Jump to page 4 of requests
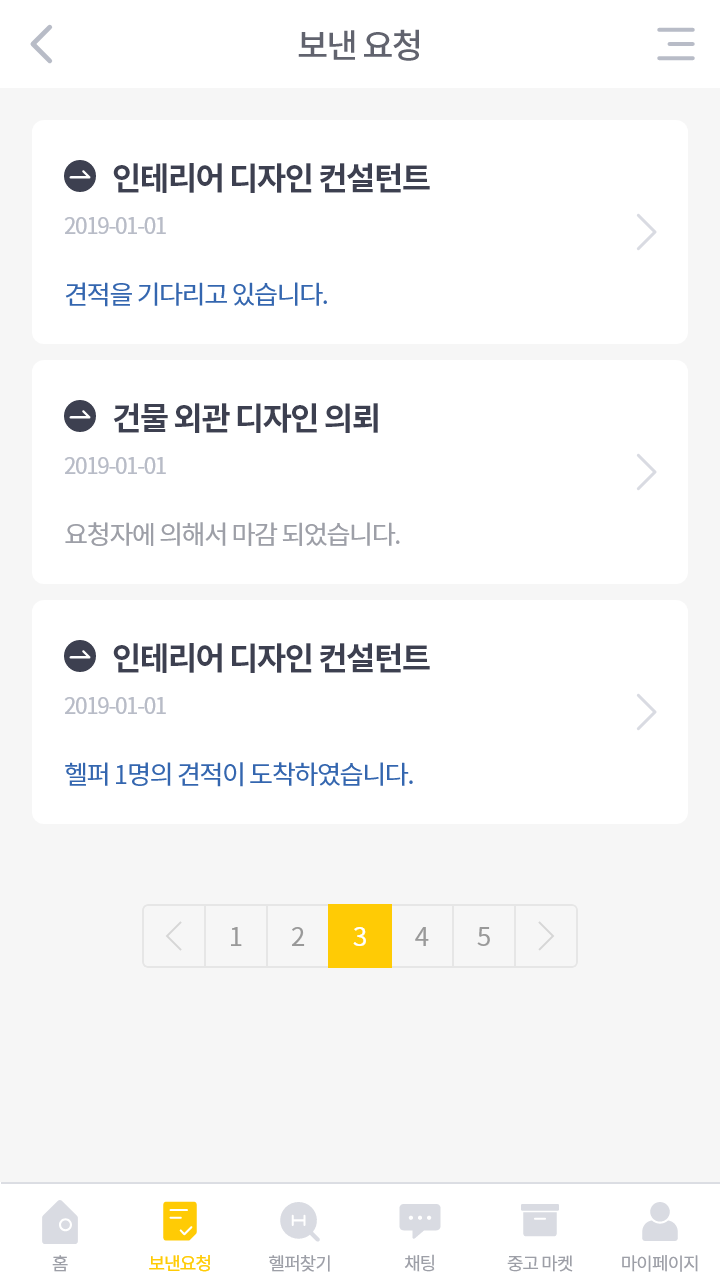The image size is (720, 1280). [x=422, y=936]
